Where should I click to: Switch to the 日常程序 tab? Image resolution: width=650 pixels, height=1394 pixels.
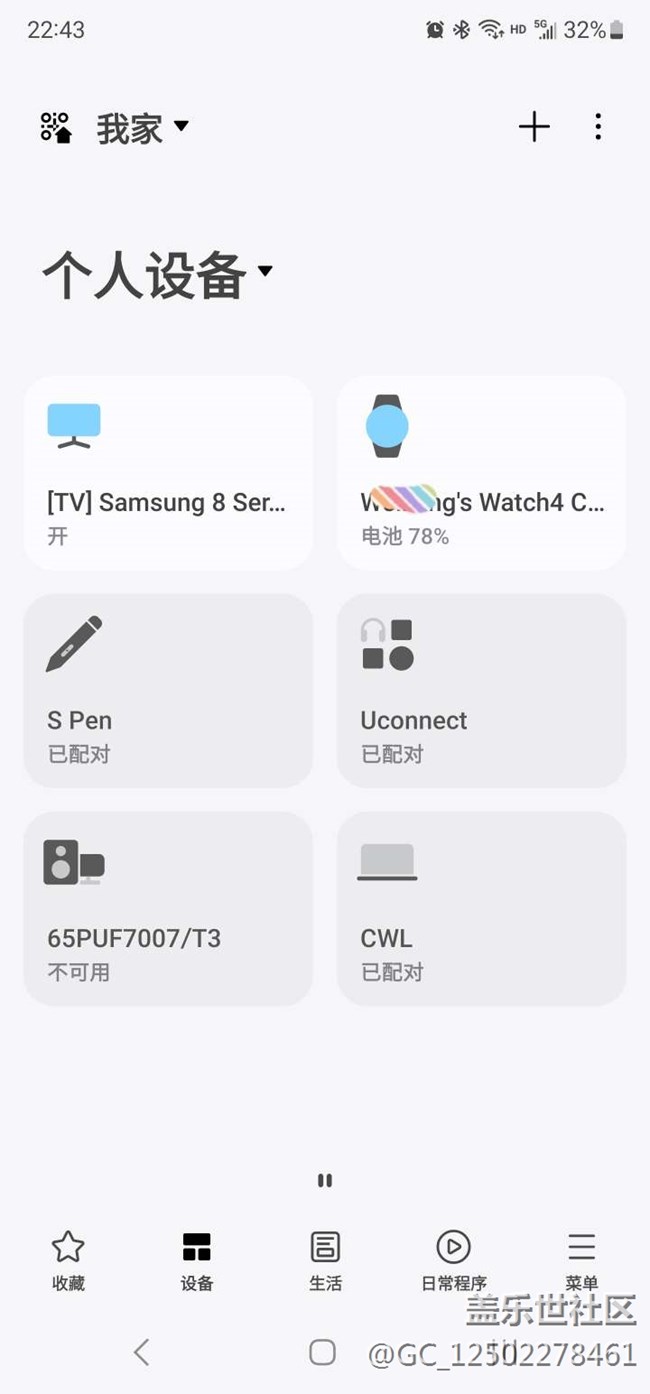point(453,1260)
